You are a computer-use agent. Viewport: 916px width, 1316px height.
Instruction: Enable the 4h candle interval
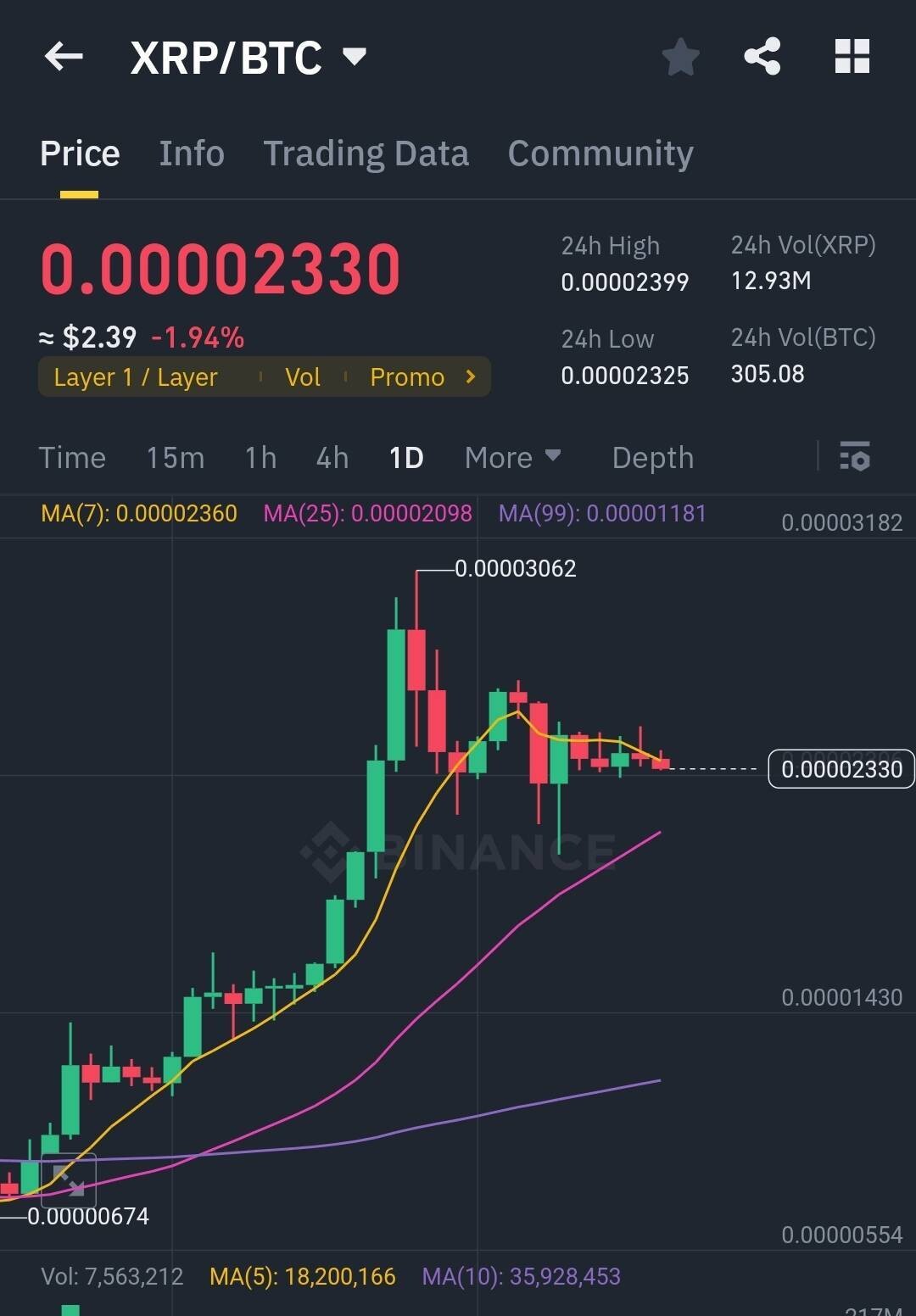(x=331, y=457)
